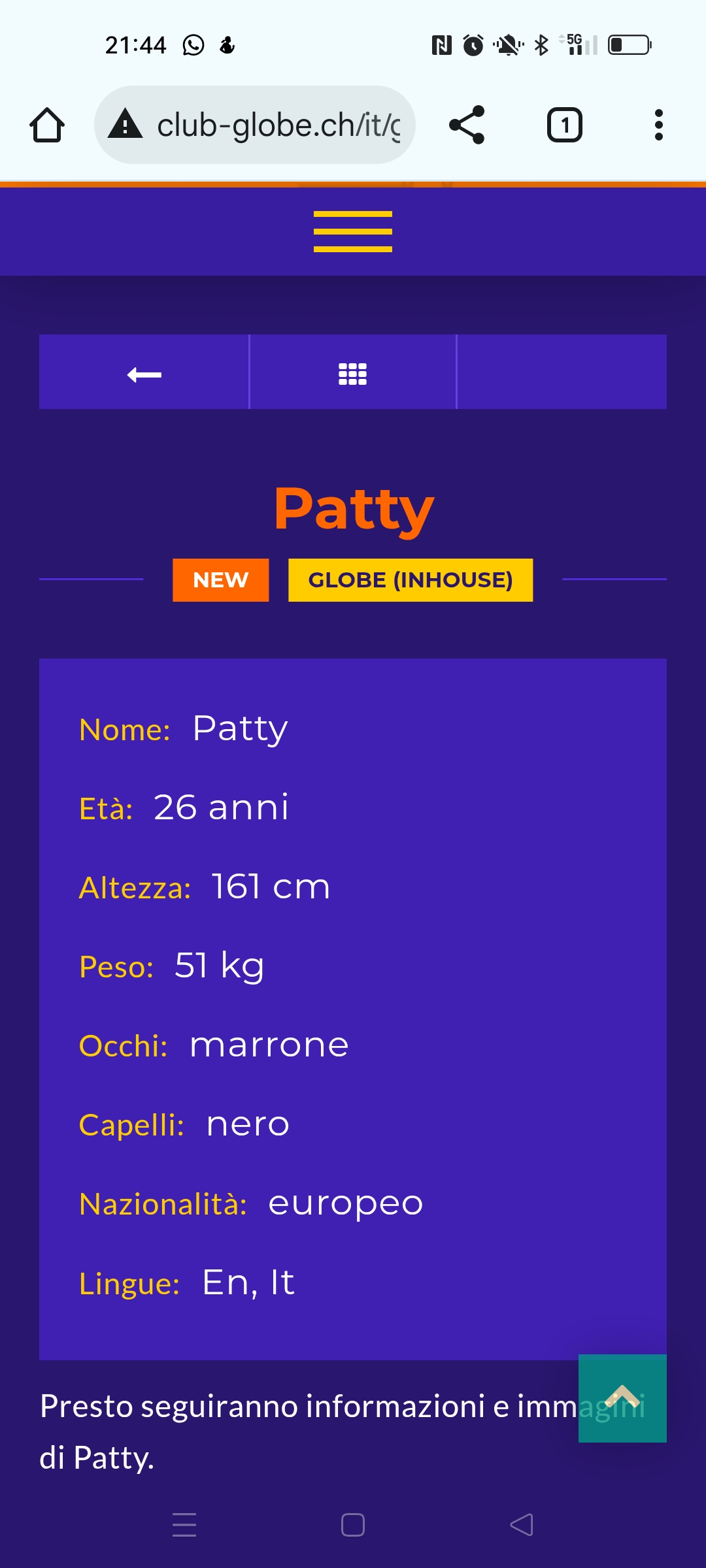Jump back to top of page
This screenshot has width=706, height=1568.
(x=622, y=1398)
